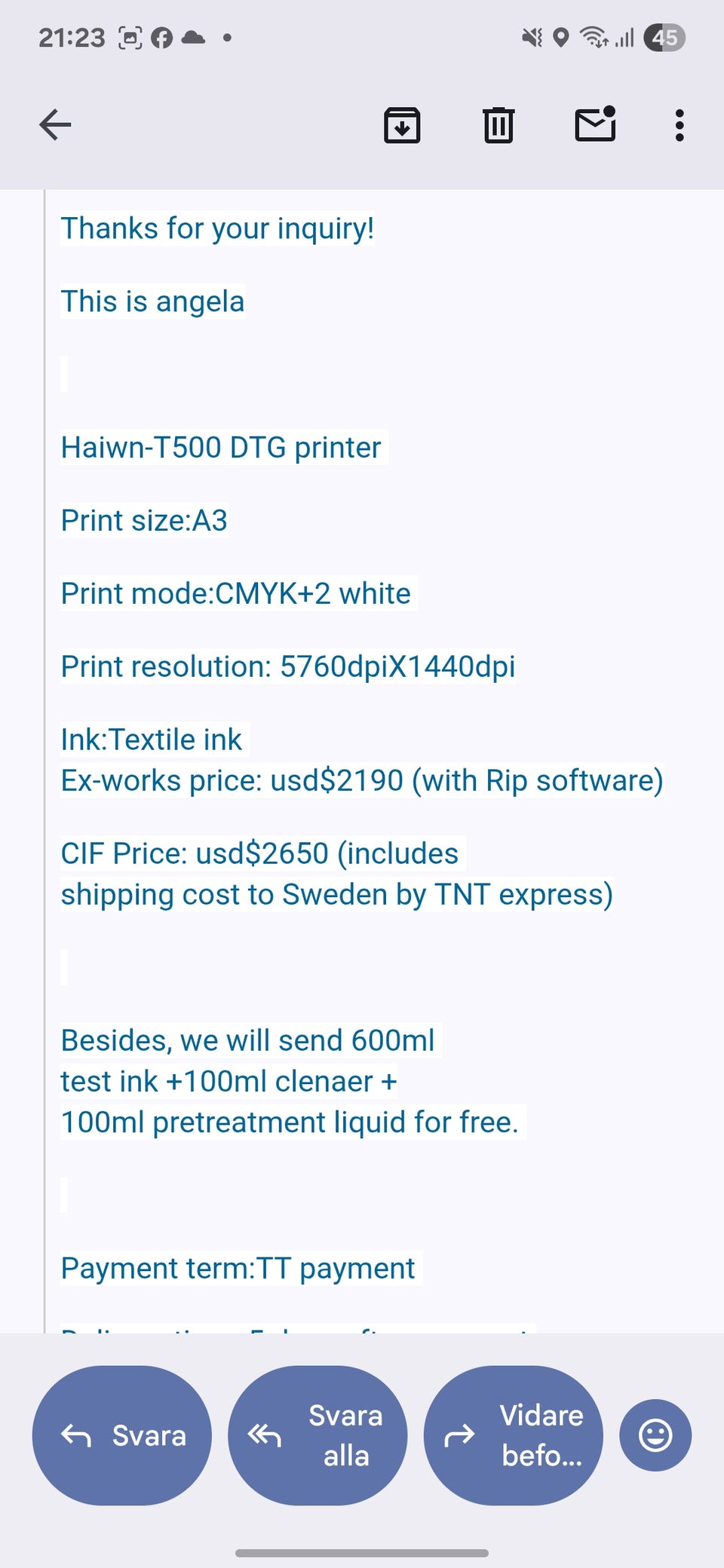The height and width of the screenshot is (1568, 724).
Task: Tap the Svara reply button
Action: (122, 1435)
